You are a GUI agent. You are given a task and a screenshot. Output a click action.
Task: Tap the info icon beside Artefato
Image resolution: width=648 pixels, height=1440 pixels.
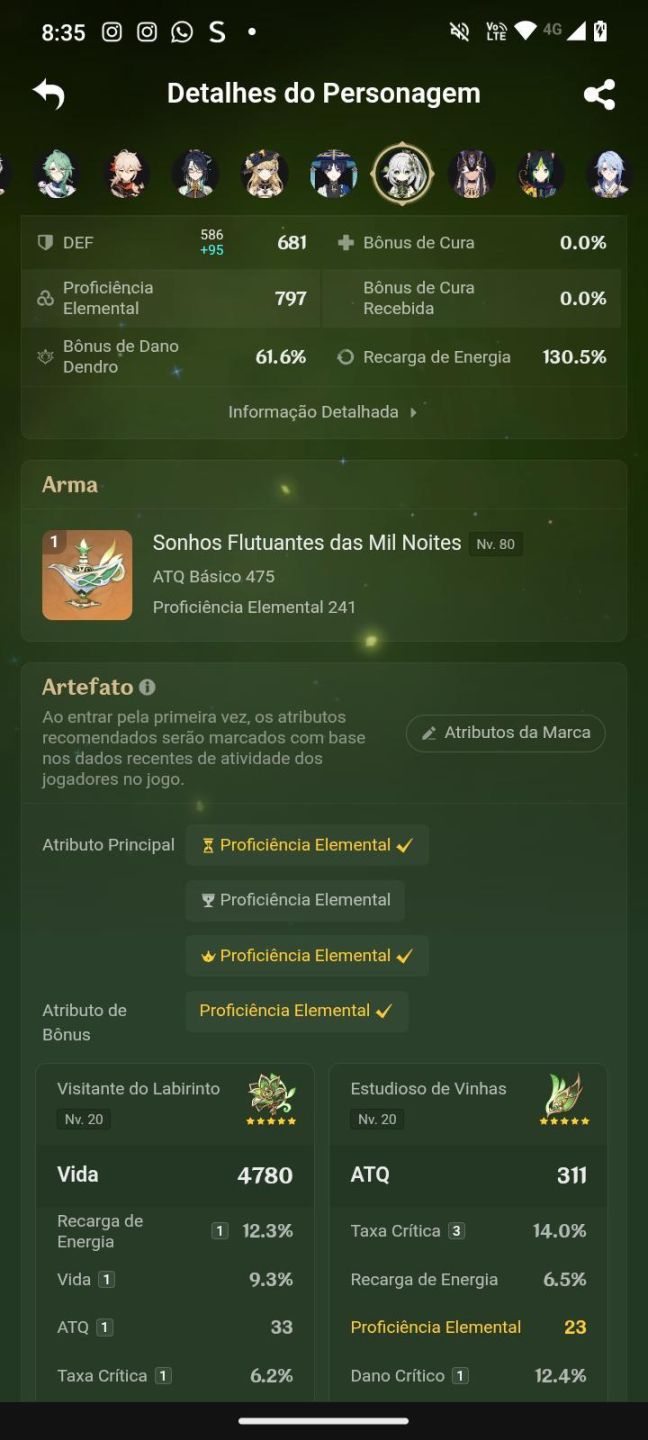point(148,687)
